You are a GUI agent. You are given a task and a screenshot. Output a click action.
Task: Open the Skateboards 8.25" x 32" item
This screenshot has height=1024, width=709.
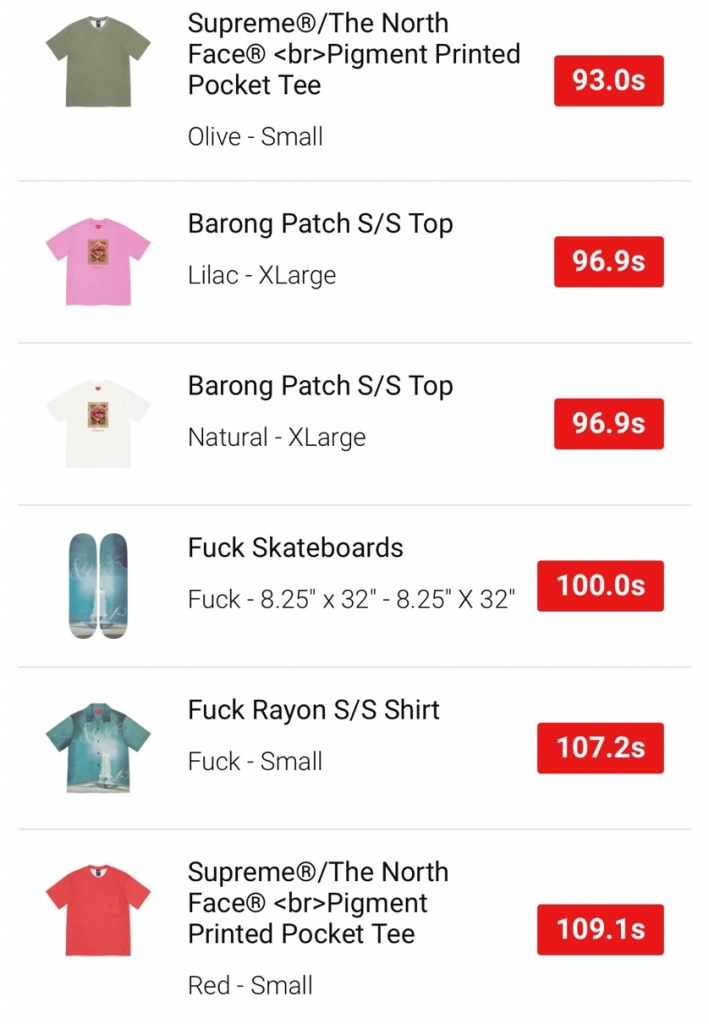[x=296, y=548]
